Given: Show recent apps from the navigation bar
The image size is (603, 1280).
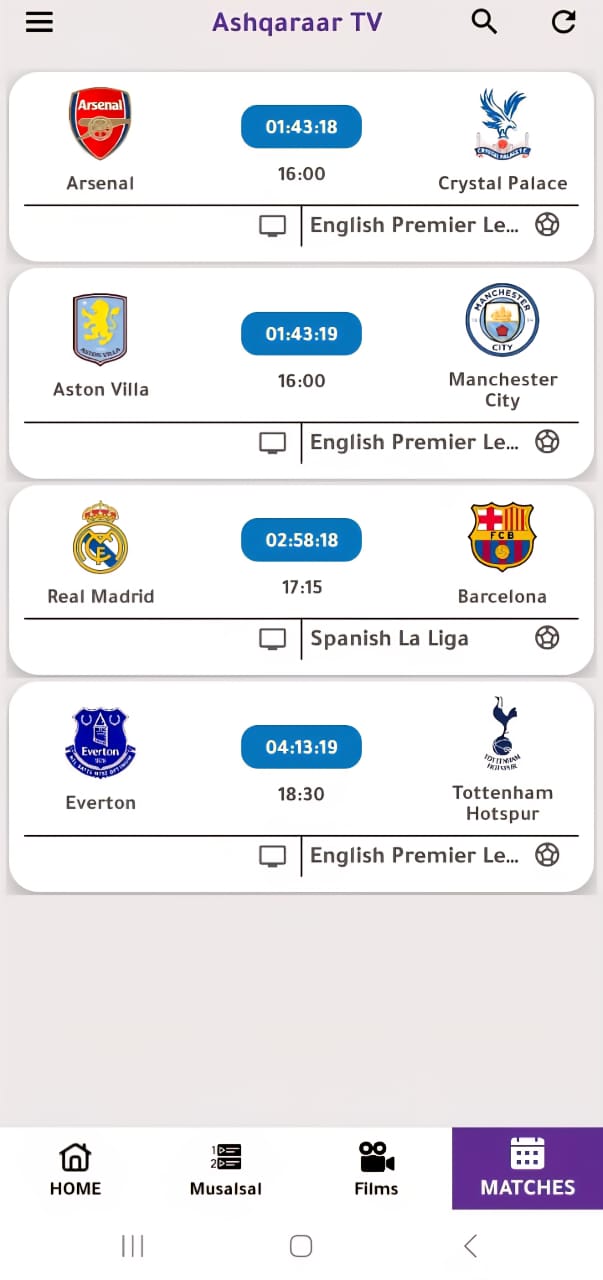Looking at the screenshot, I should [132, 1245].
